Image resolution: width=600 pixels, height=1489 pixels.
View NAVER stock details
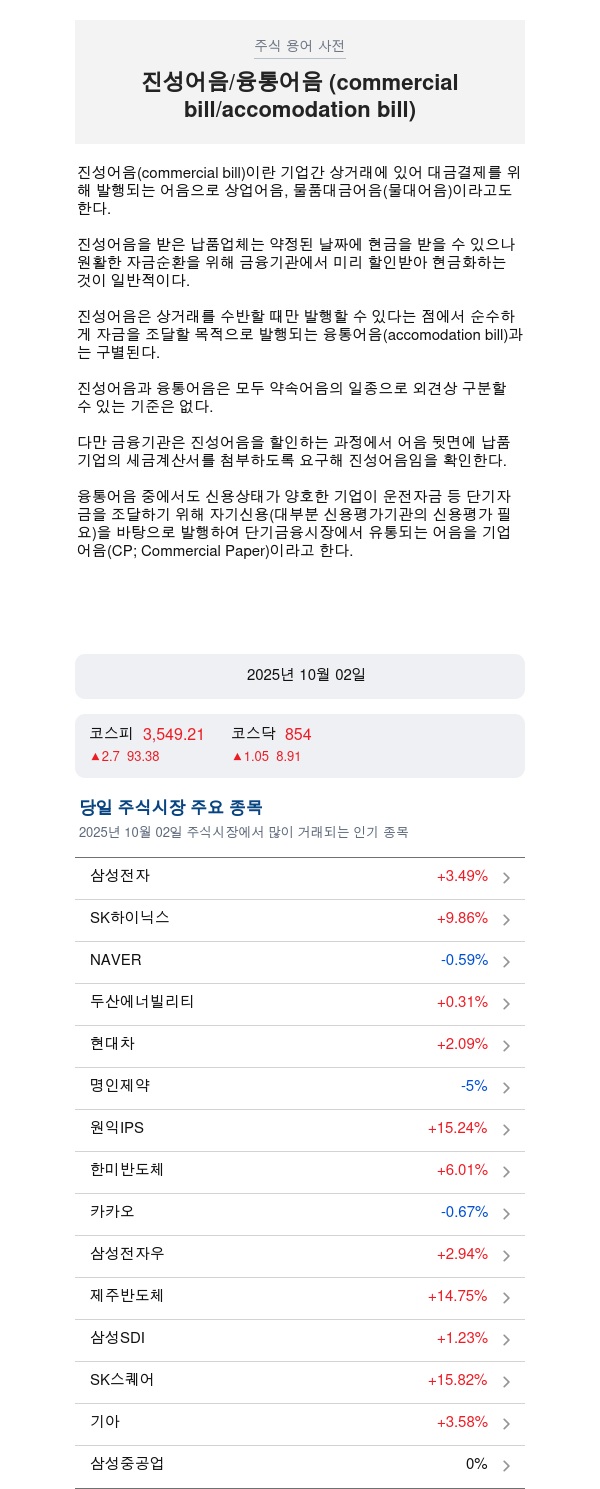[x=299, y=961]
